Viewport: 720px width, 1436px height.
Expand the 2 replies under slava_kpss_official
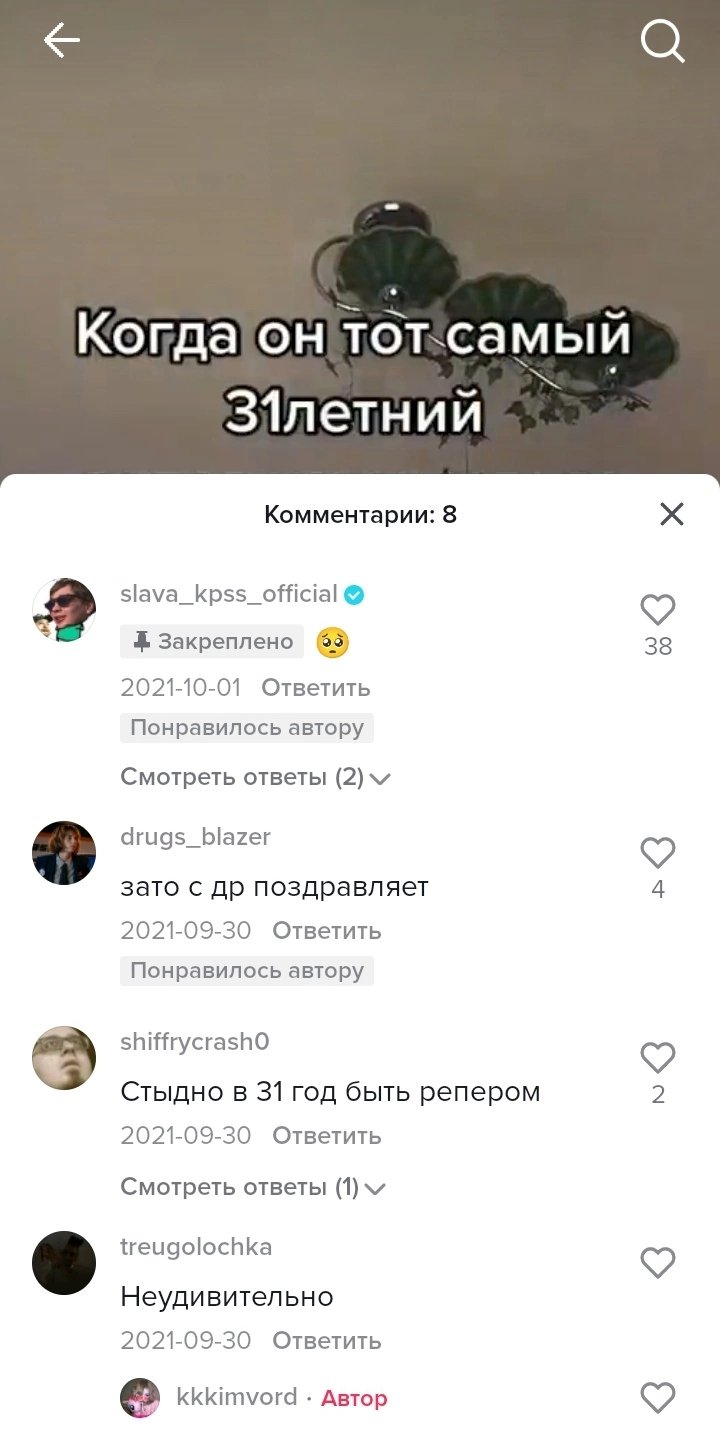coord(255,777)
